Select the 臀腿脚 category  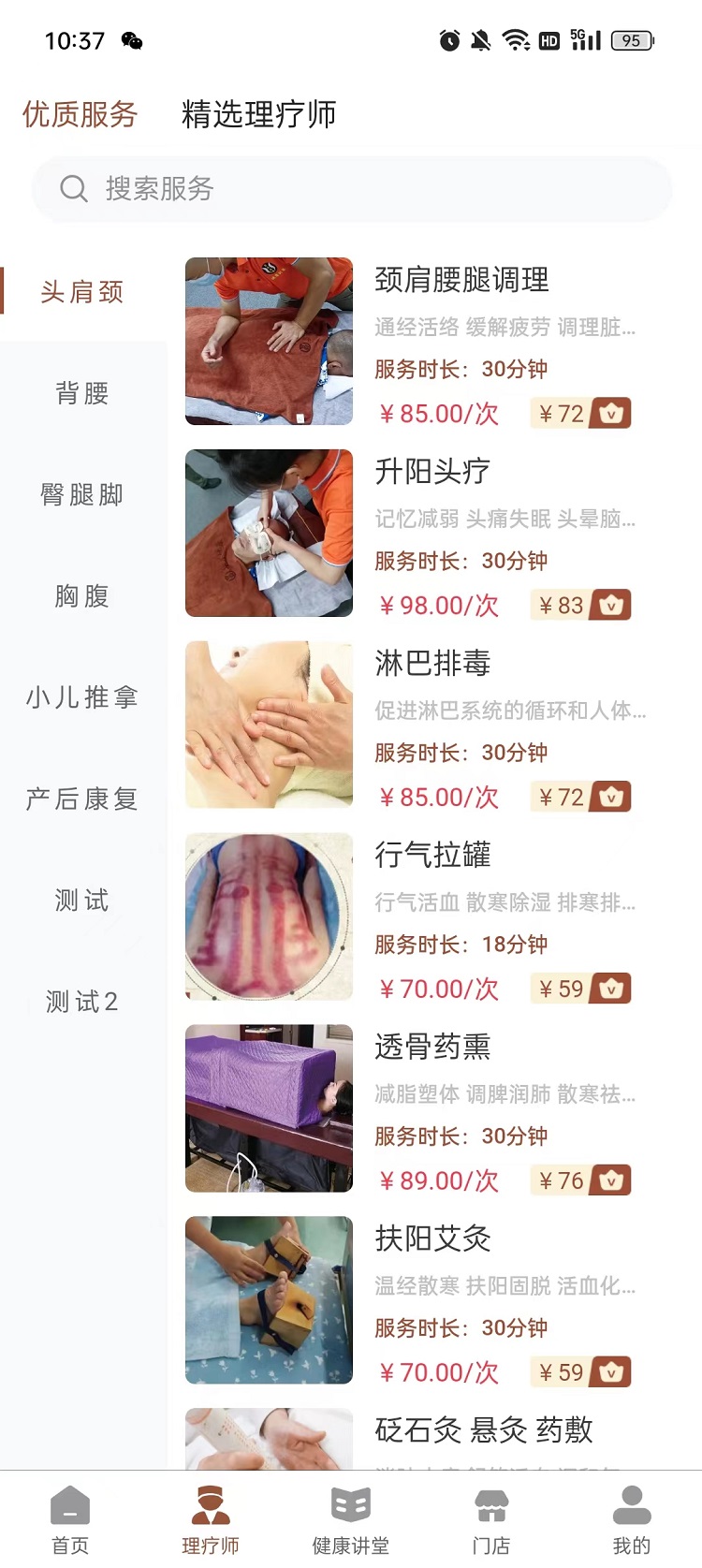(82, 494)
